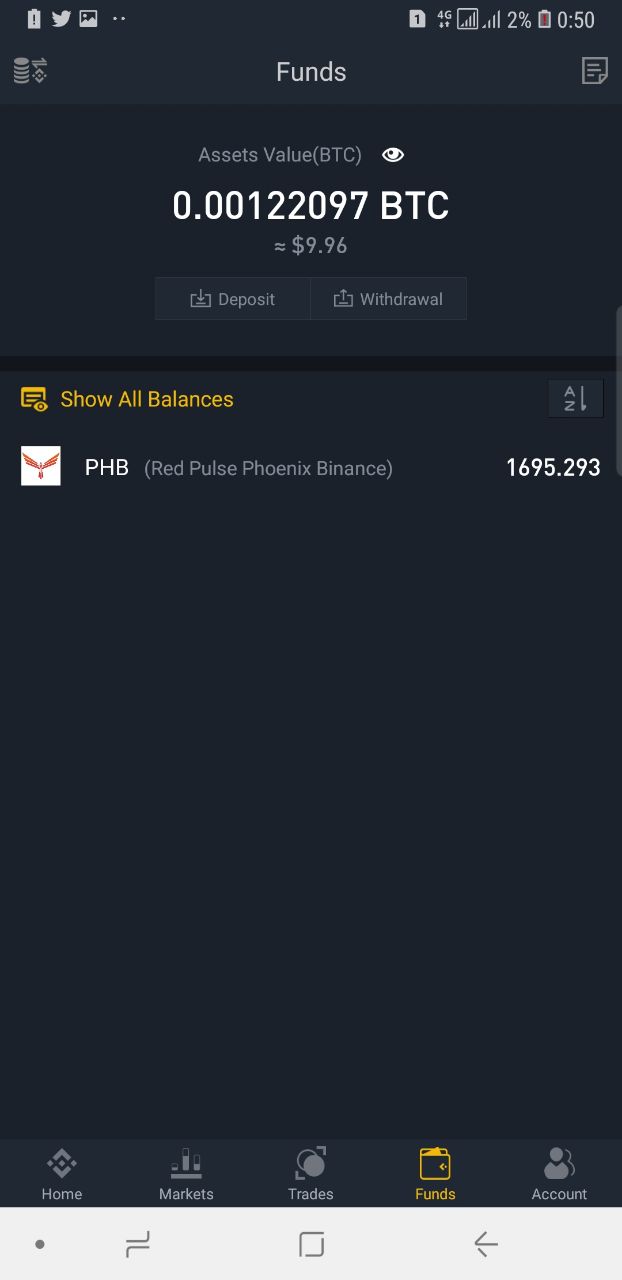Open the PHB Red Pulse Phoenix balance

[310, 467]
